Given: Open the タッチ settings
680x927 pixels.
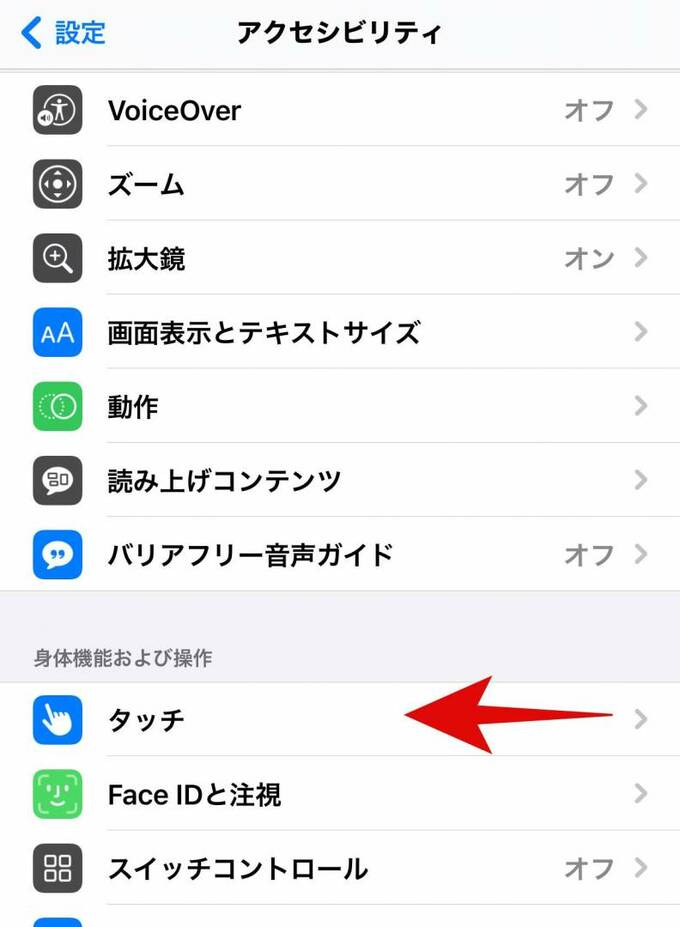Looking at the screenshot, I should tap(340, 720).
